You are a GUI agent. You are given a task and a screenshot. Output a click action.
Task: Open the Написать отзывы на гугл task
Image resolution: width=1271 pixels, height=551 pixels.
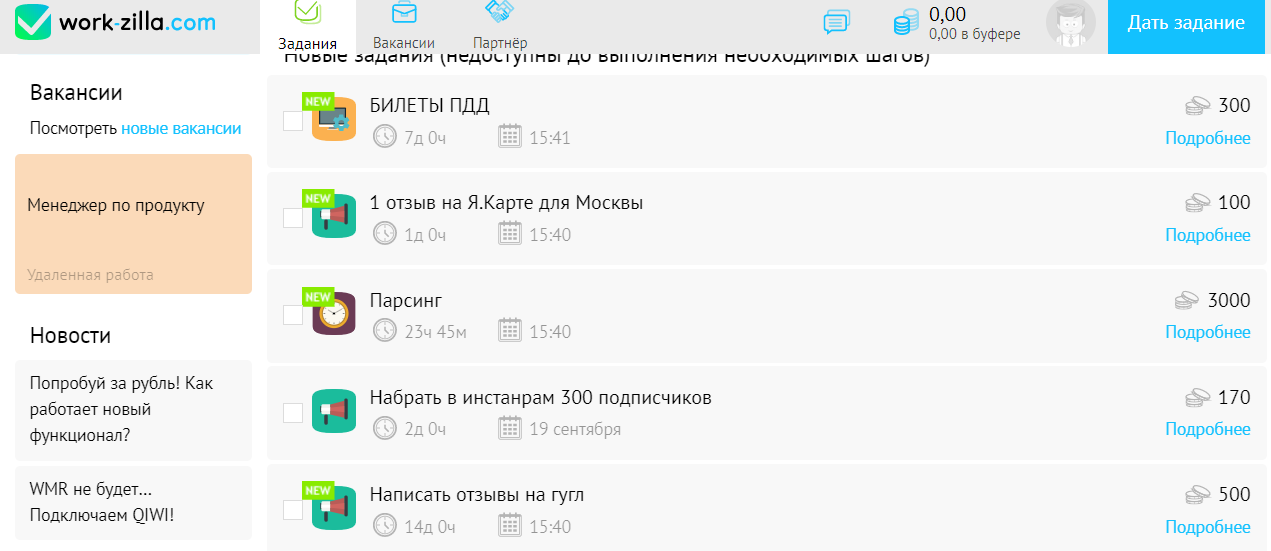pyautogui.click(x=476, y=494)
